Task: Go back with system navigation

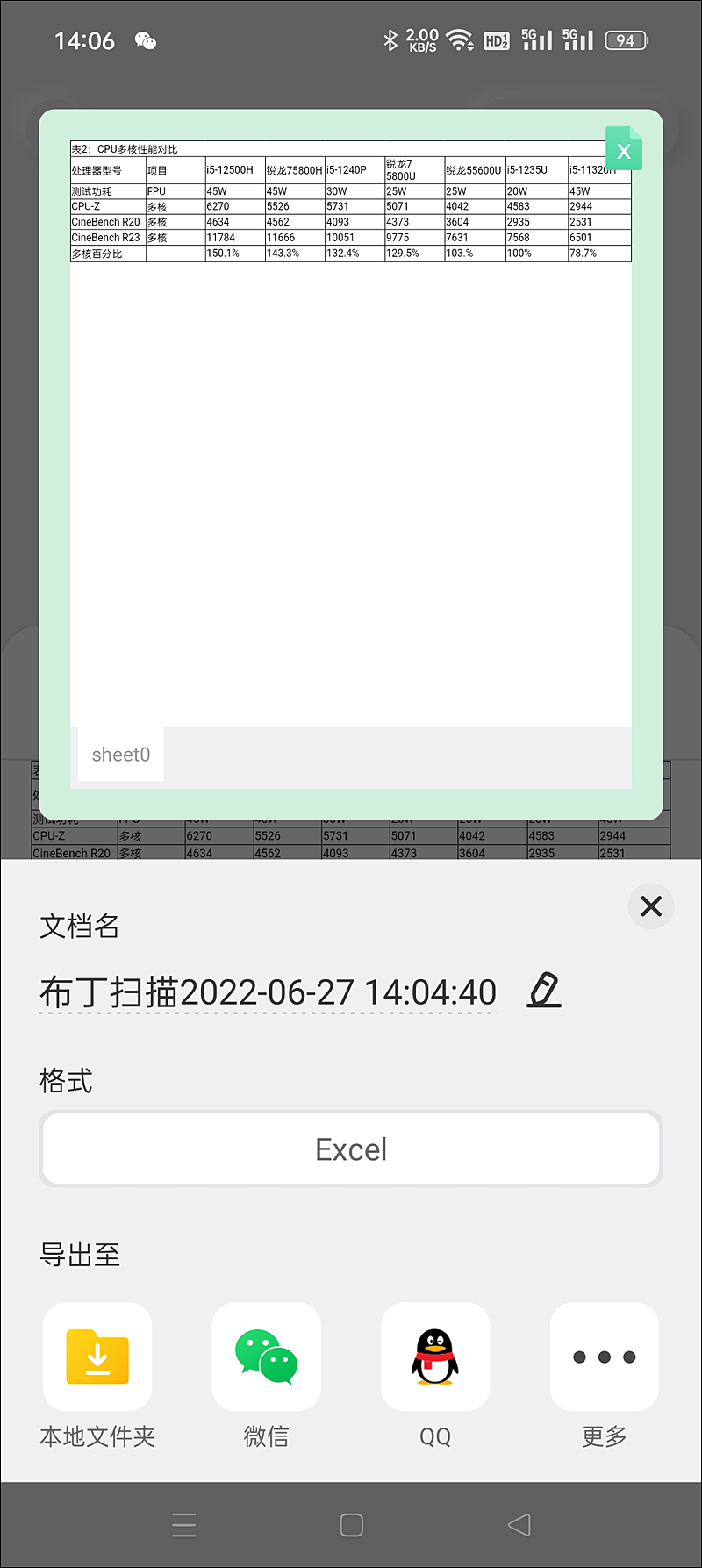Action: pyautogui.click(x=519, y=1525)
